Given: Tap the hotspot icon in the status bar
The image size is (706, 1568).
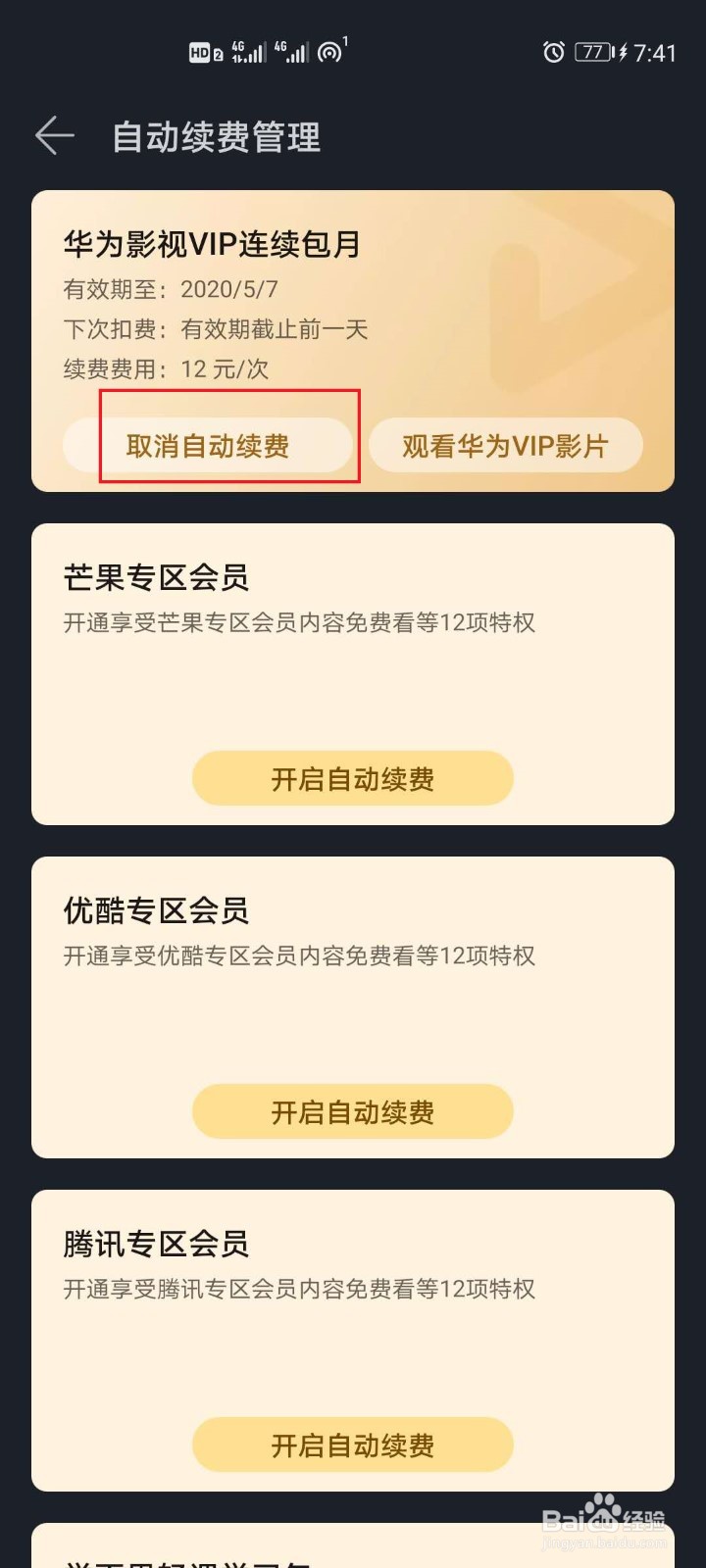Looking at the screenshot, I should pos(330,51).
